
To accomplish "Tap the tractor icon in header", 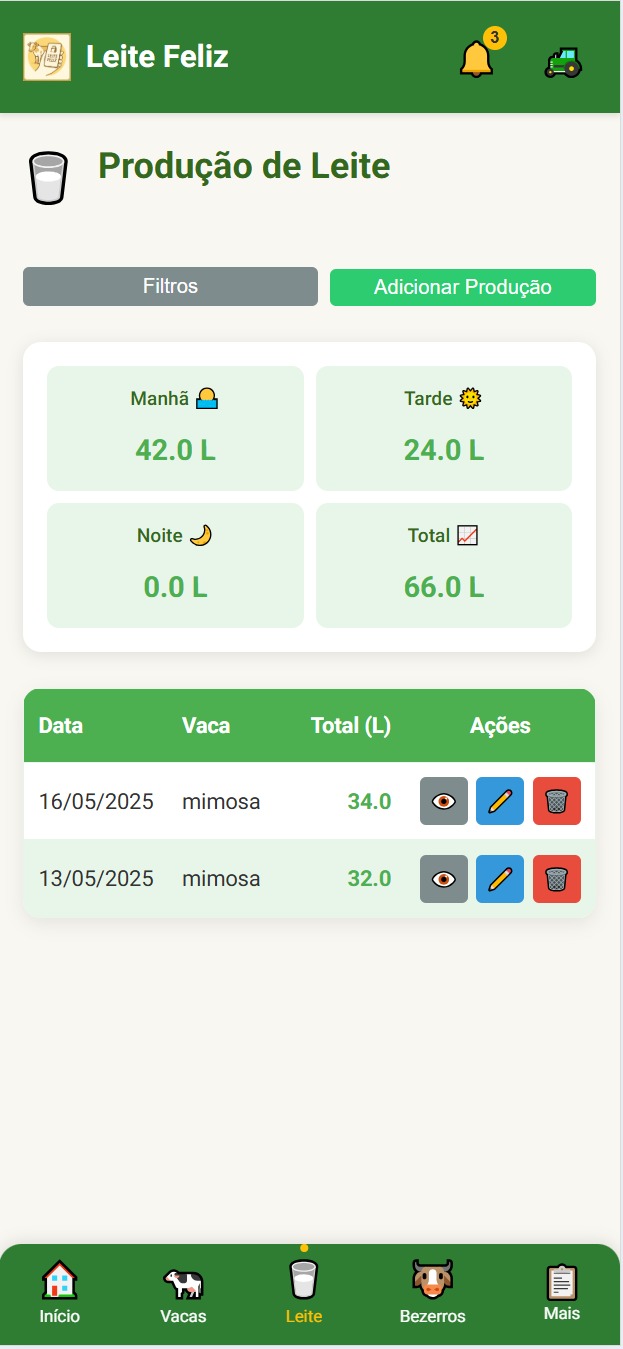I will pos(563,62).
